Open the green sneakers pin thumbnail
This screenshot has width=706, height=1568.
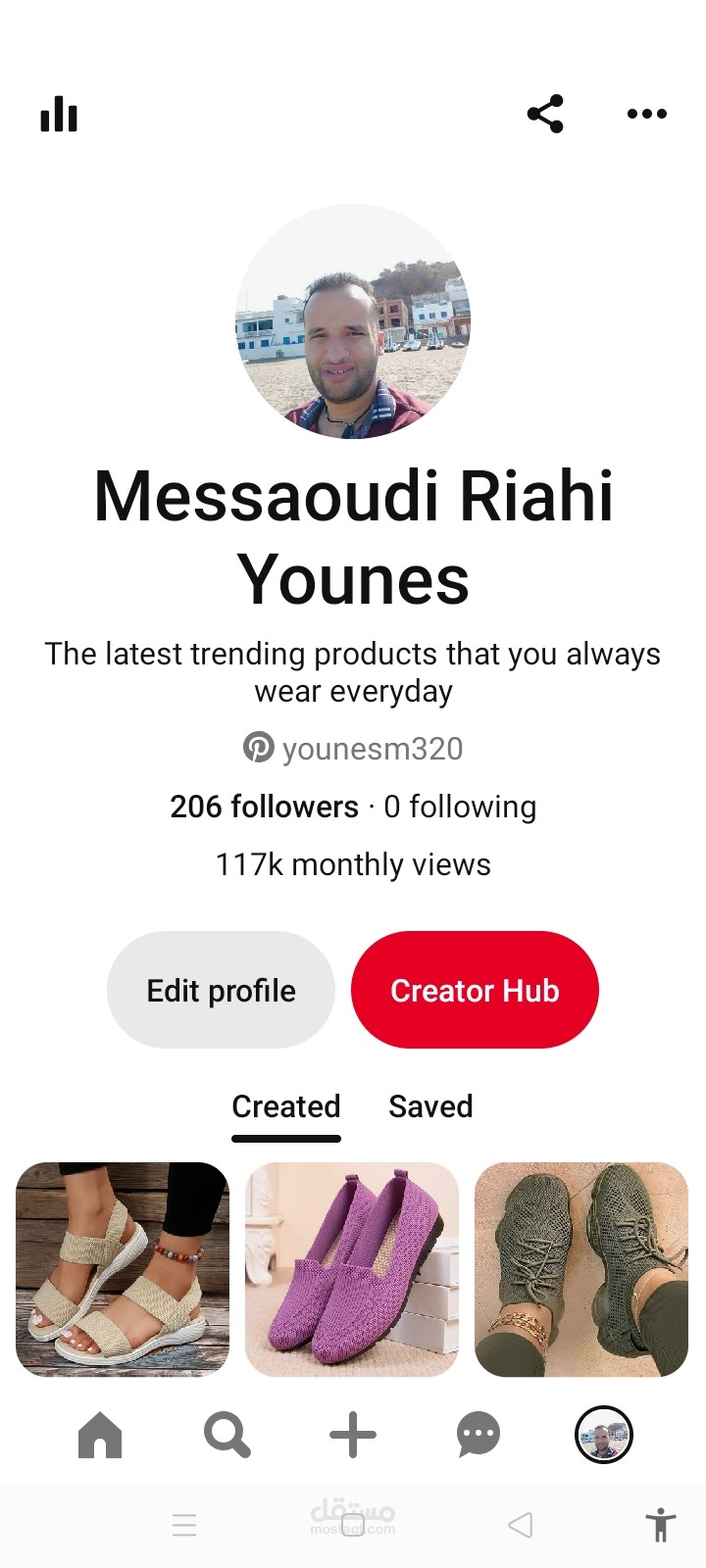pos(580,1269)
